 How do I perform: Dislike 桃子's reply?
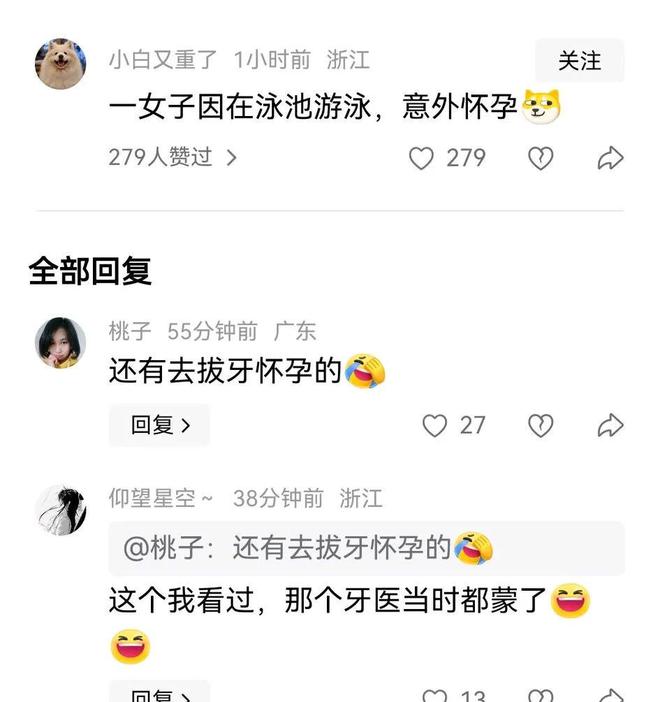click(541, 426)
